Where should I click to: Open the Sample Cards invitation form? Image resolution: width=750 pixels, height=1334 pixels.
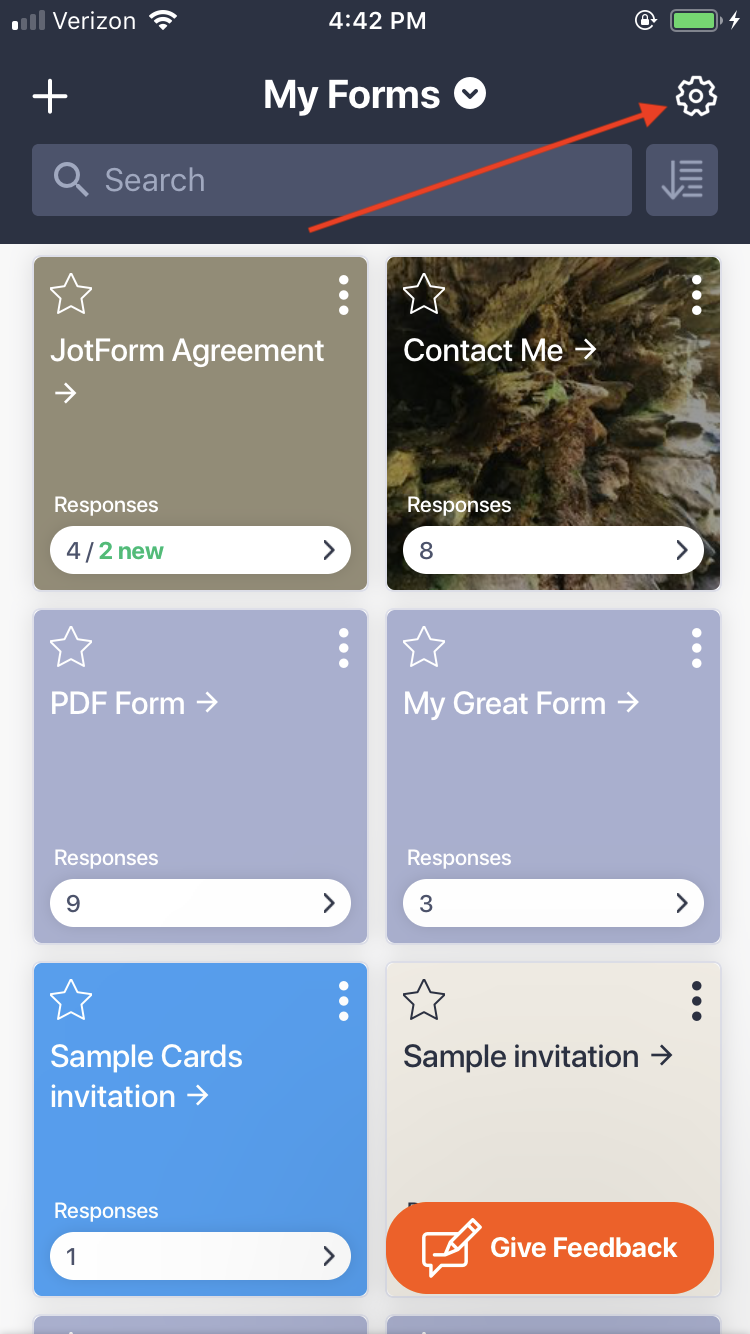[x=146, y=1076]
